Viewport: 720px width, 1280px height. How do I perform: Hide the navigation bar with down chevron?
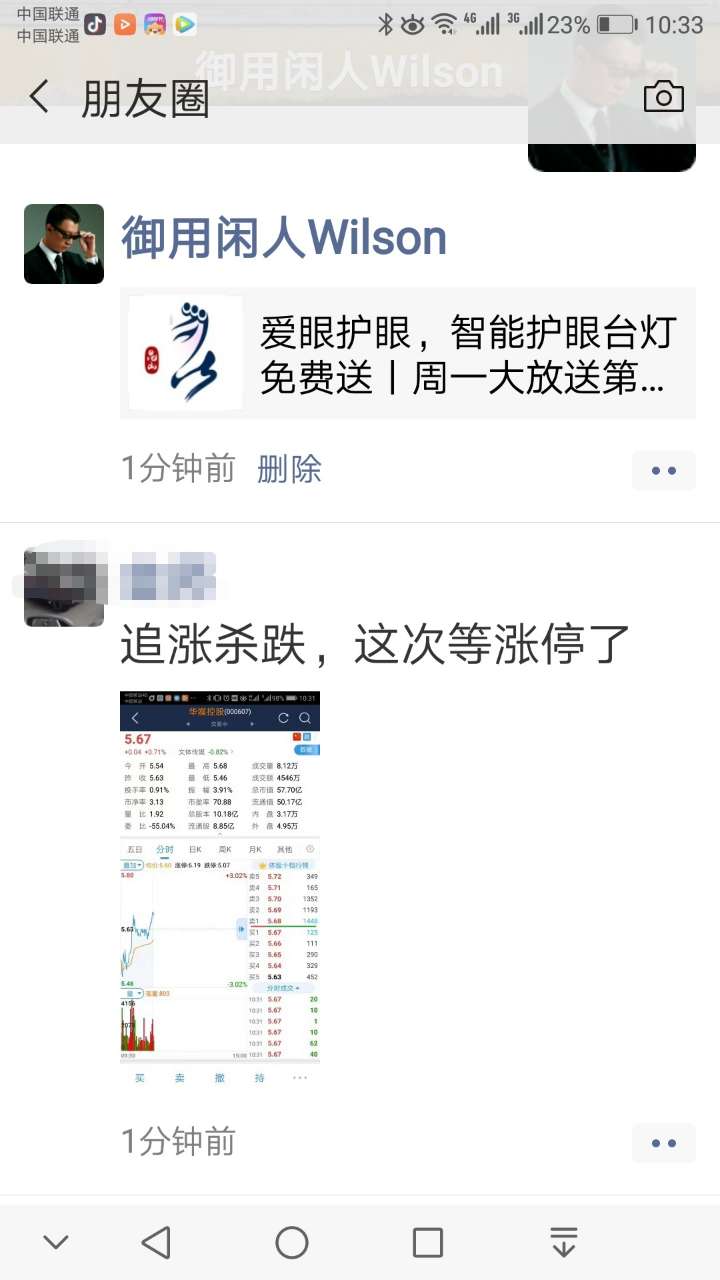pyautogui.click(x=56, y=1243)
